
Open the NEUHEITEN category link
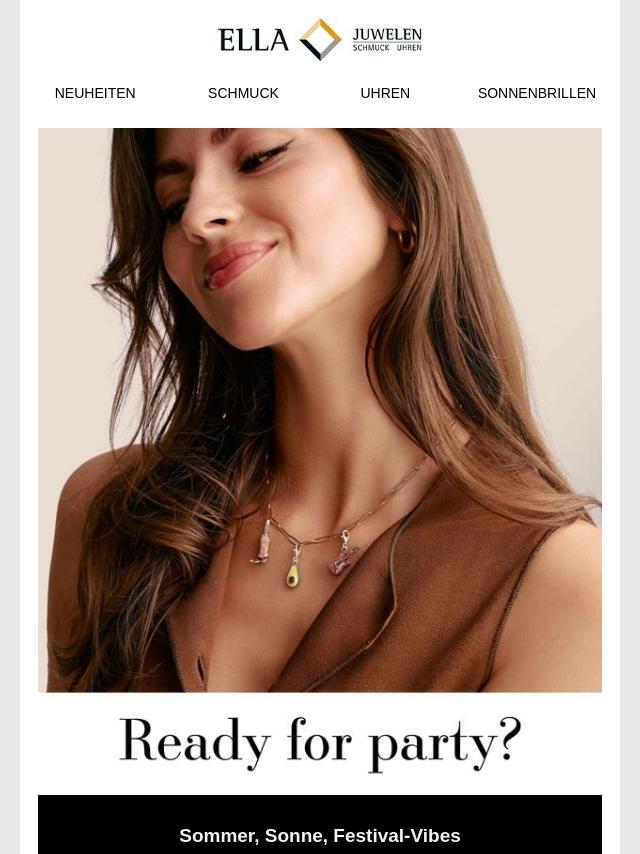tap(95, 93)
